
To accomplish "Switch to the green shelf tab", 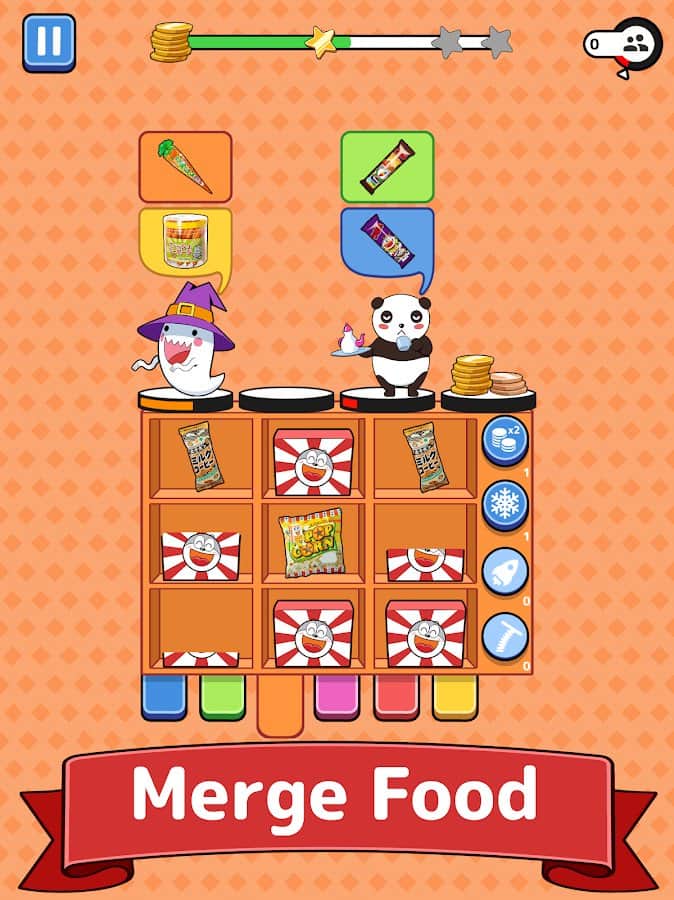I will pyautogui.click(x=222, y=696).
